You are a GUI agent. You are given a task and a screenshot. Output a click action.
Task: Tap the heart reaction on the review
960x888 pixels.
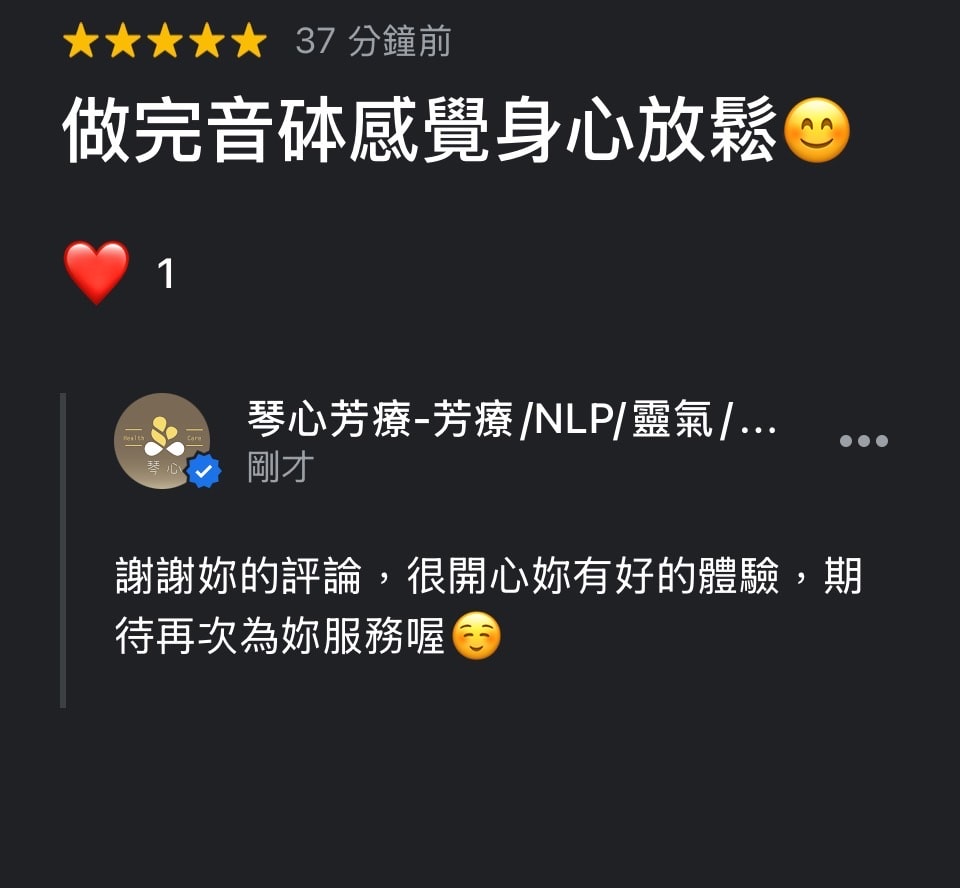[x=97, y=273]
